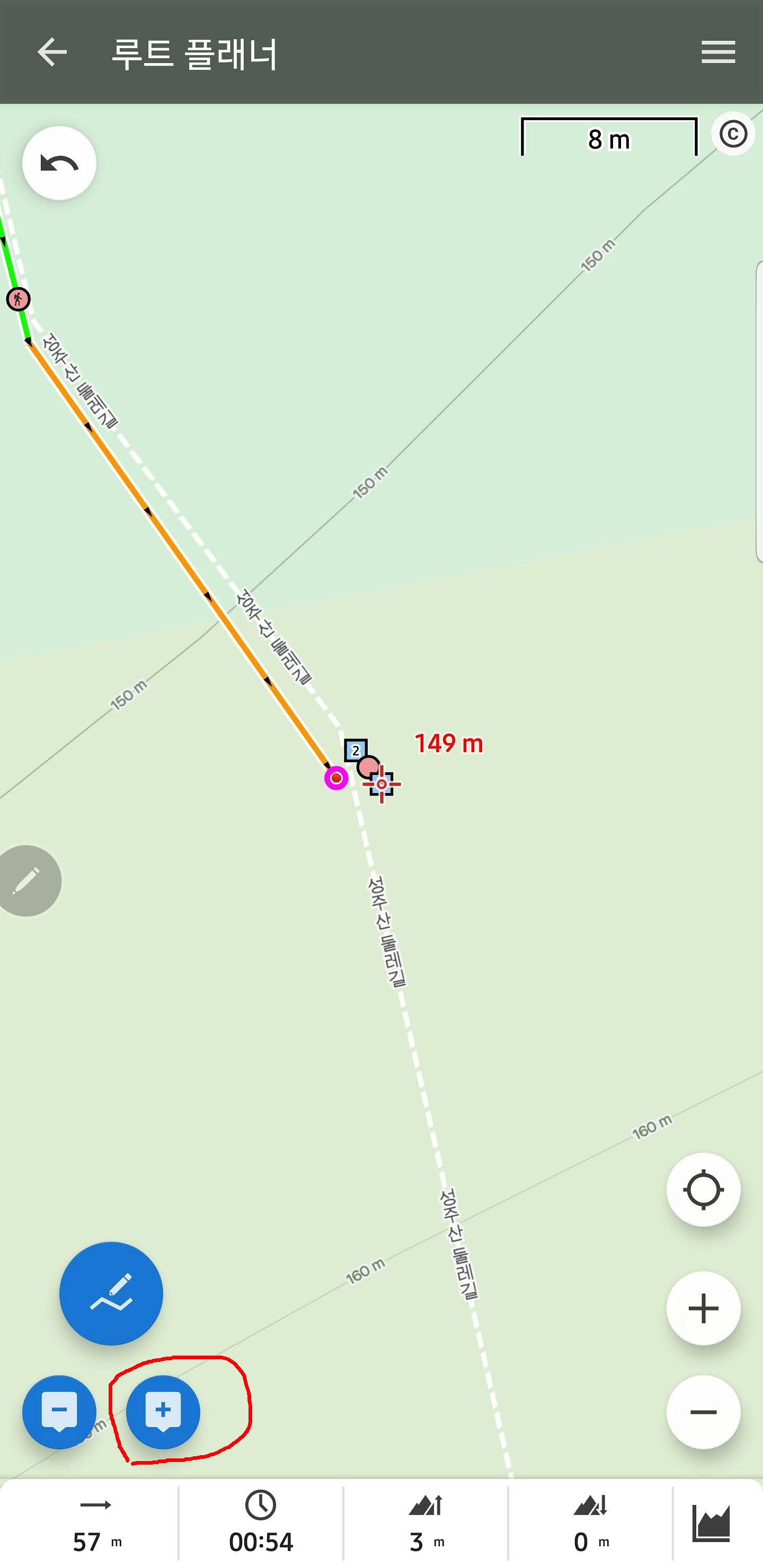Remove a waypoint with the minus marker button
The height and width of the screenshot is (1568, 763).
pos(59,1411)
